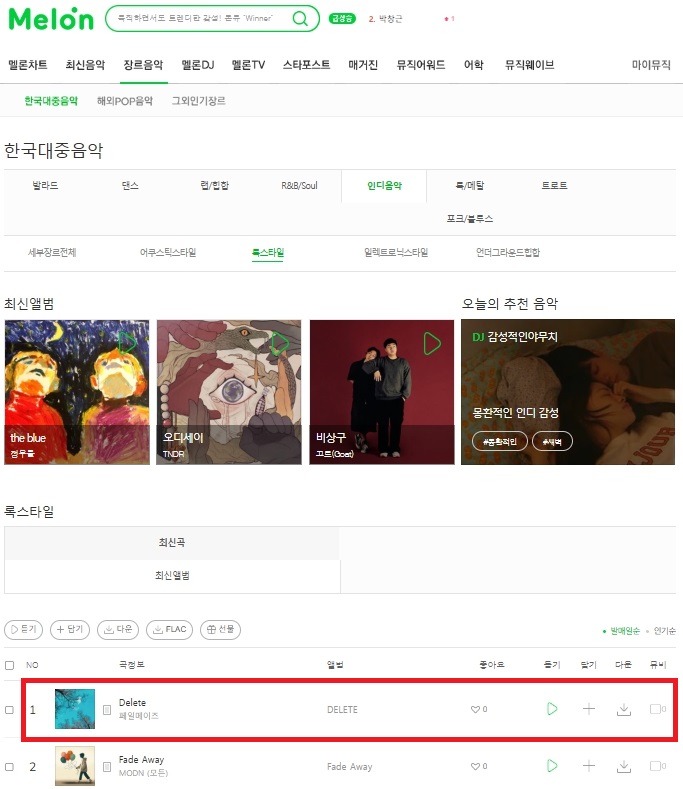The image size is (683, 789).
Task: Choose the 어쿠스틱스타일 filter
Action: (x=168, y=253)
